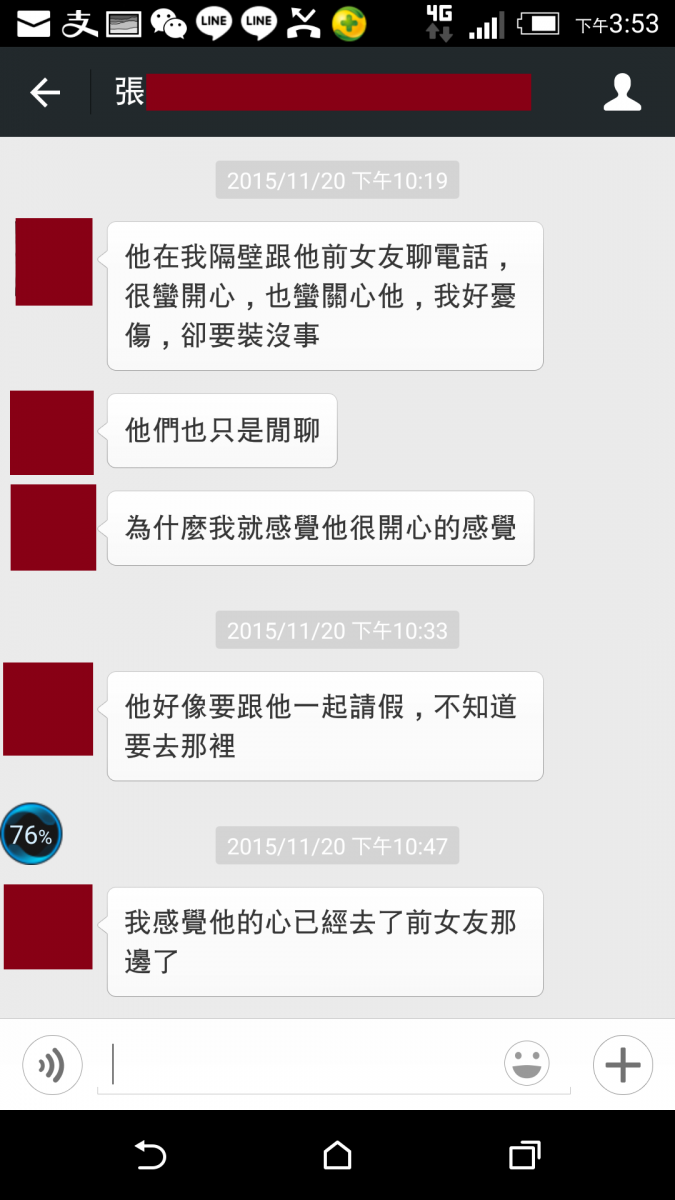The width and height of the screenshot is (675, 1200).
Task: Open the plus attachment menu
Action: 622,1065
